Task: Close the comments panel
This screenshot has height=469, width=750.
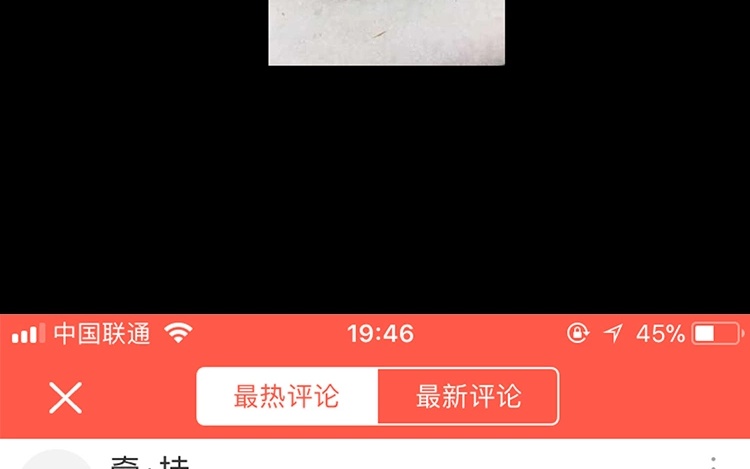Action: (x=66, y=398)
